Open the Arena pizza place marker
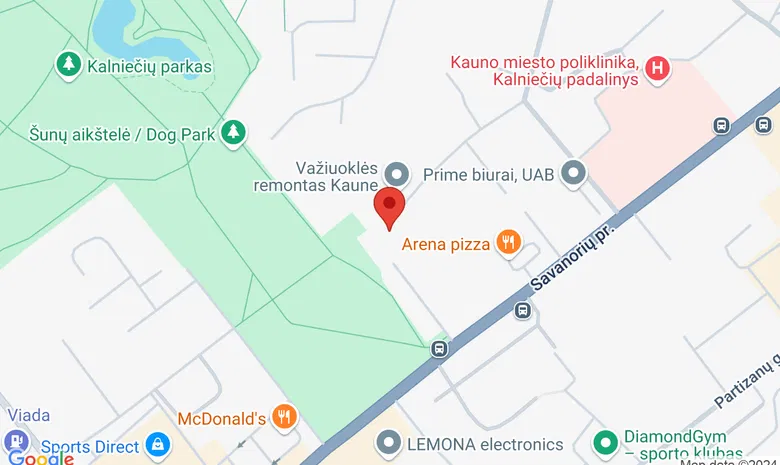The image size is (780, 465). pyautogui.click(x=510, y=242)
